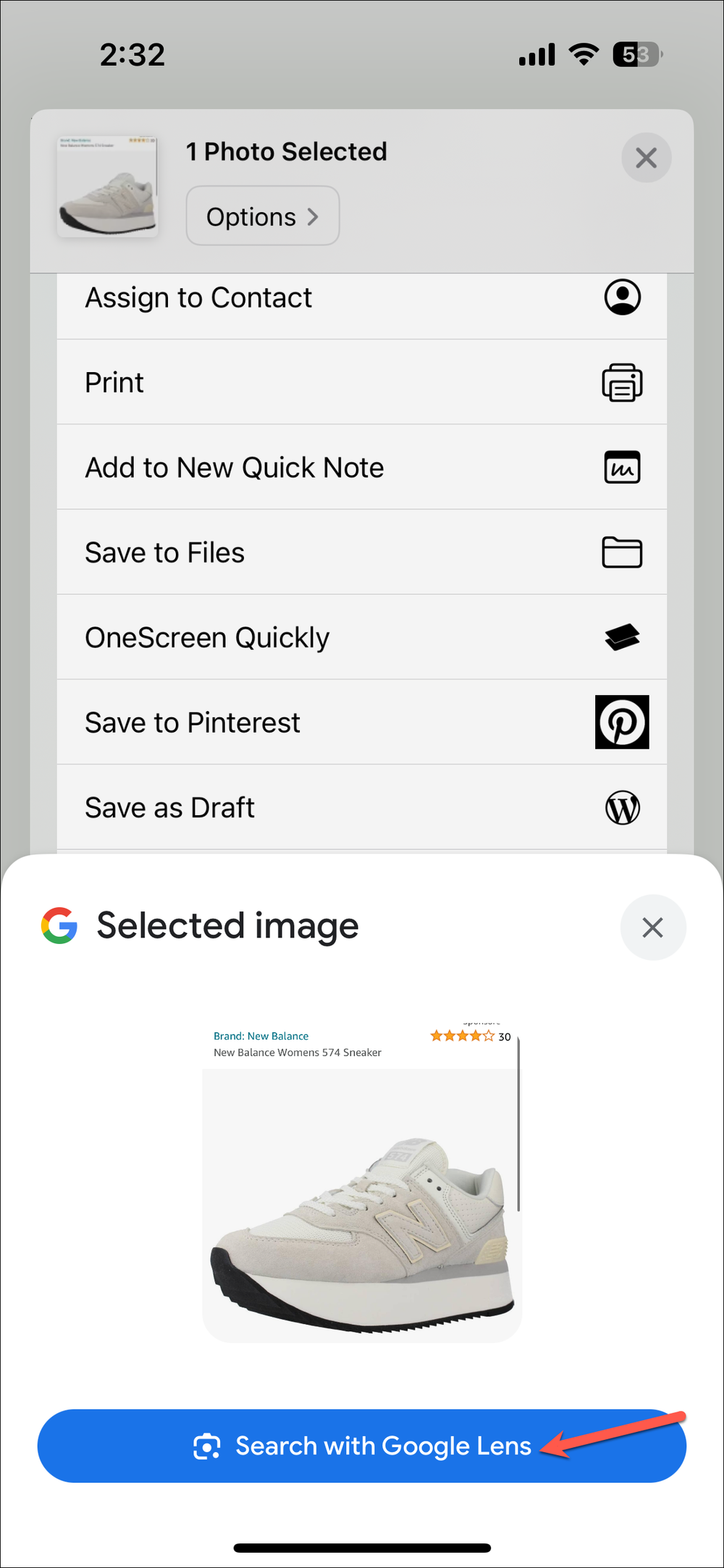The image size is (724, 1568).
Task: Choose Add to New Quick Note
Action: point(235,467)
